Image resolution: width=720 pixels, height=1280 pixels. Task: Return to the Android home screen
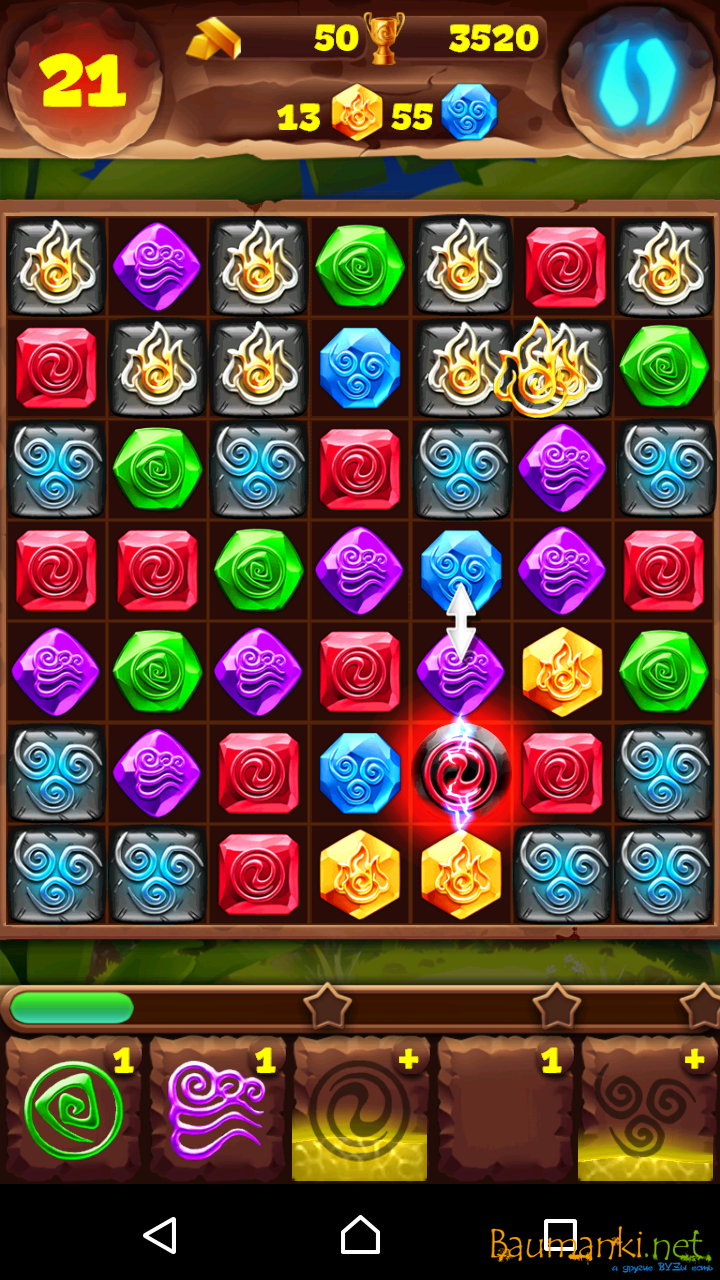(360, 1236)
